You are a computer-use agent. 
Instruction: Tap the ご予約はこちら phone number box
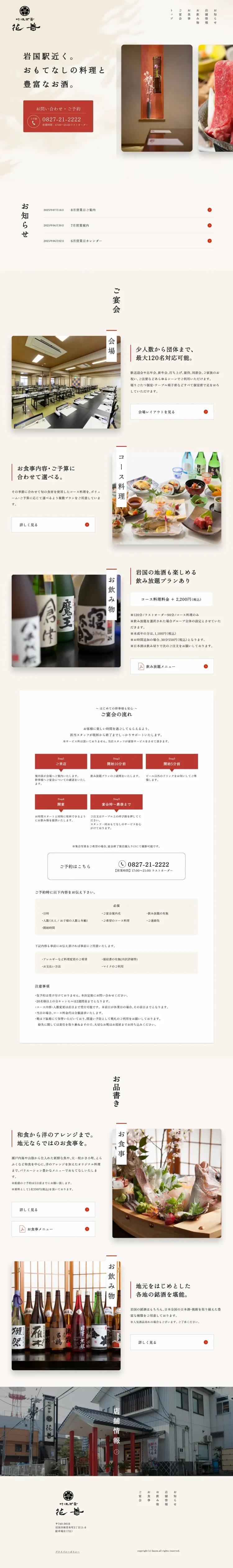[x=116, y=866]
